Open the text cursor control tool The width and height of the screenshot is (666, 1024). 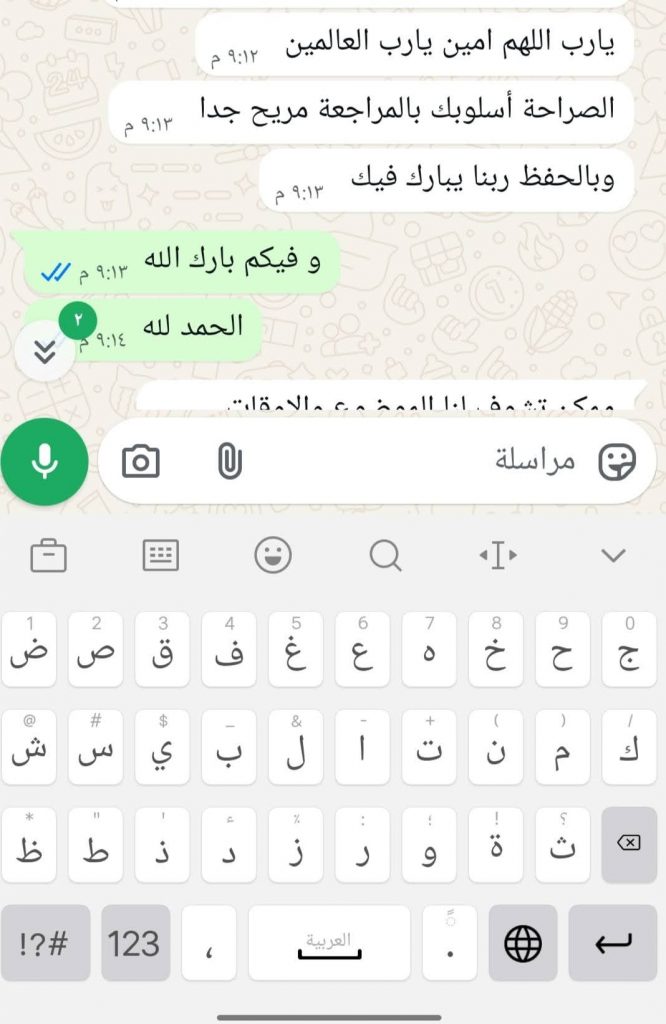click(x=498, y=555)
